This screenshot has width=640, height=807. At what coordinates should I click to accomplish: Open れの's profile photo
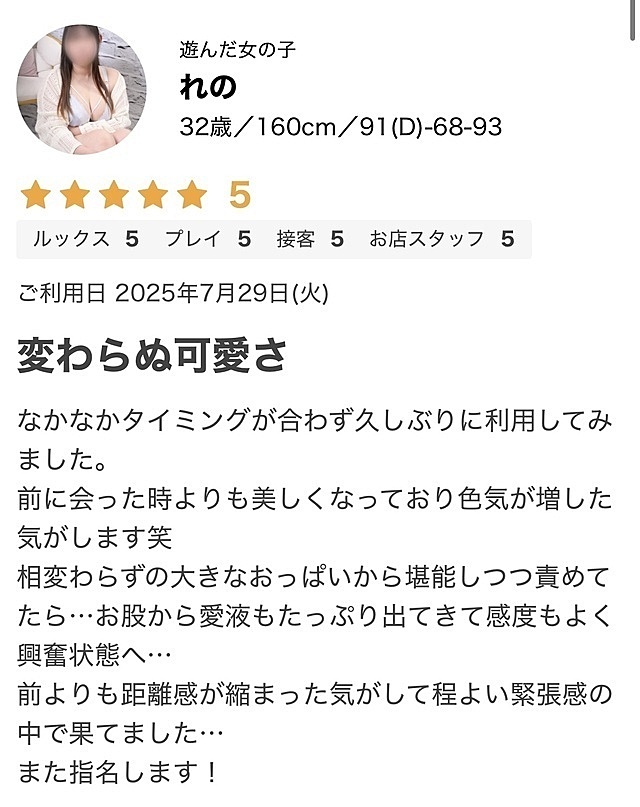click(82, 90)
